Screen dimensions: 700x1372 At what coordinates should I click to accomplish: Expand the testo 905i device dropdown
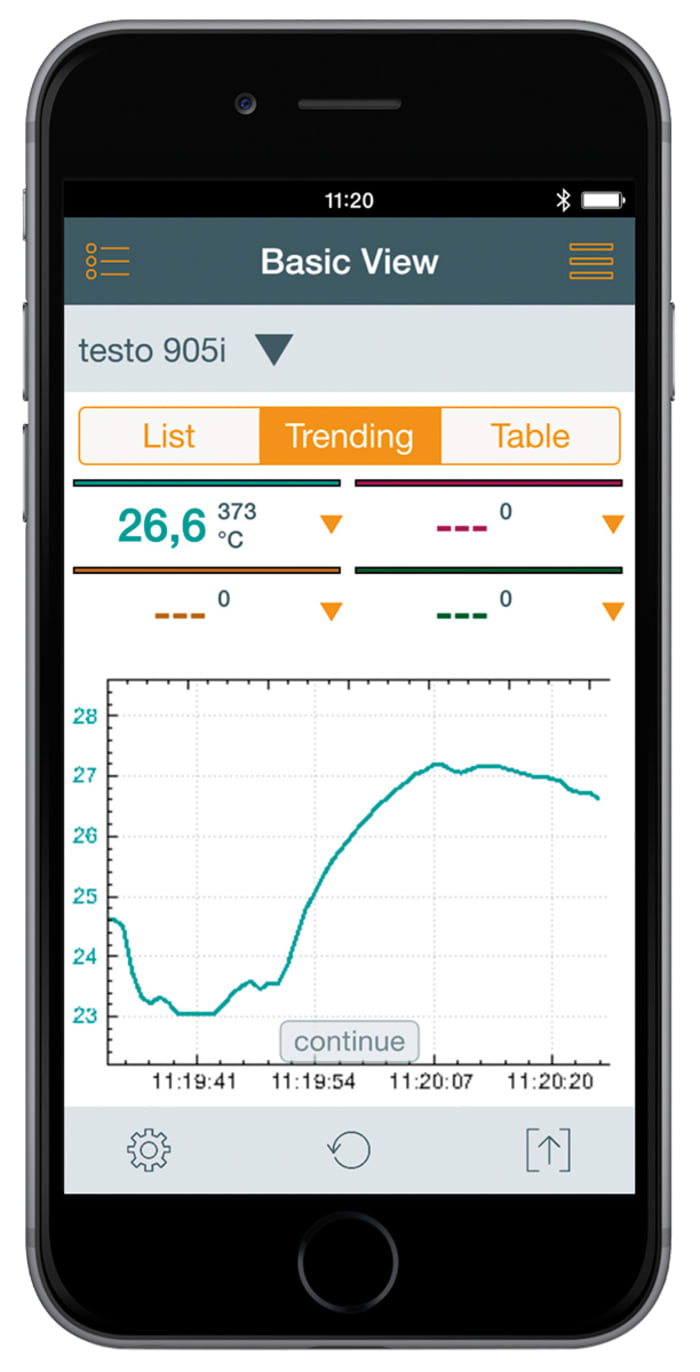click(273, 350)
